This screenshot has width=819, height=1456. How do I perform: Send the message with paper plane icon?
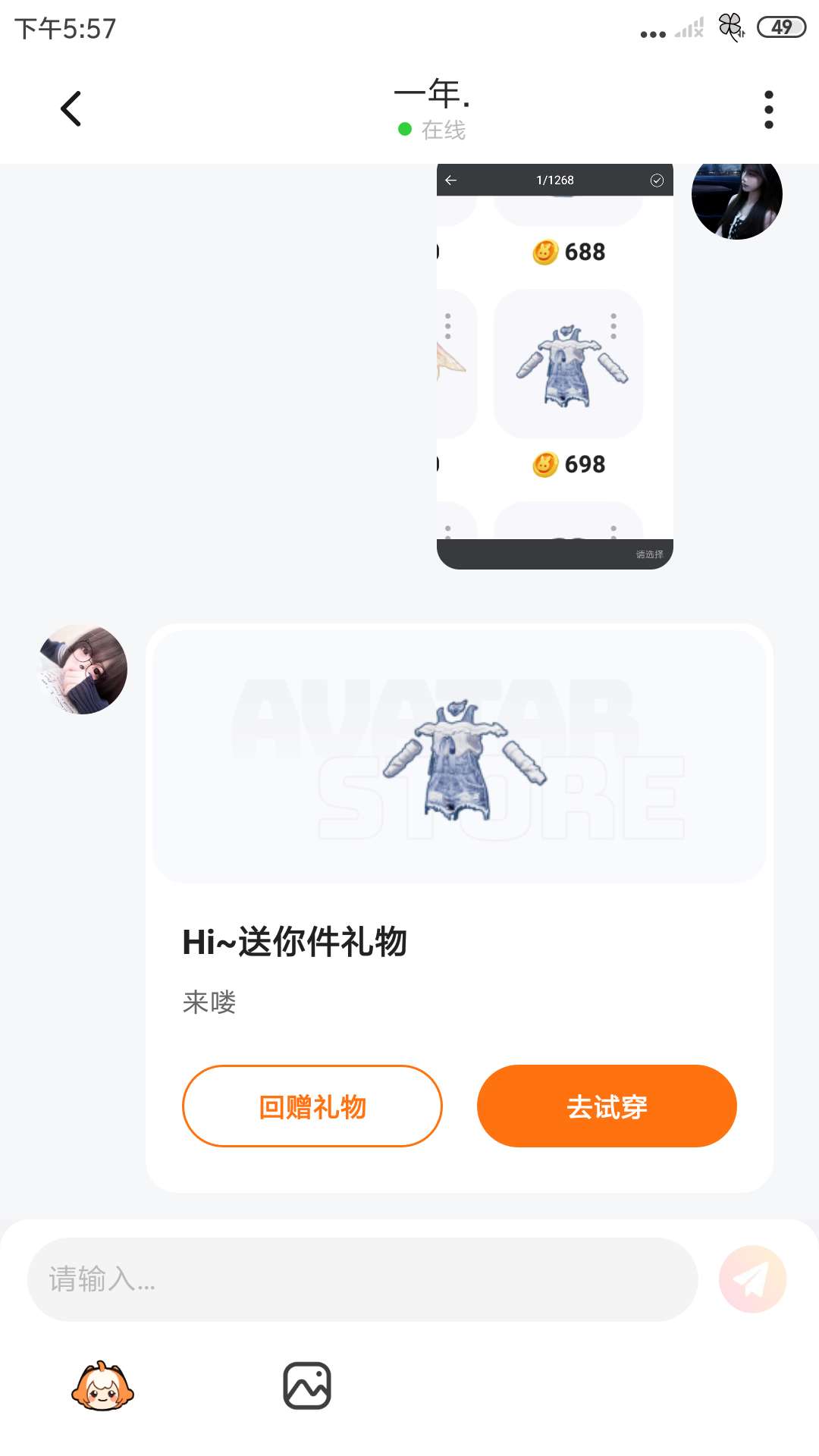click(x=752, y=1279)
